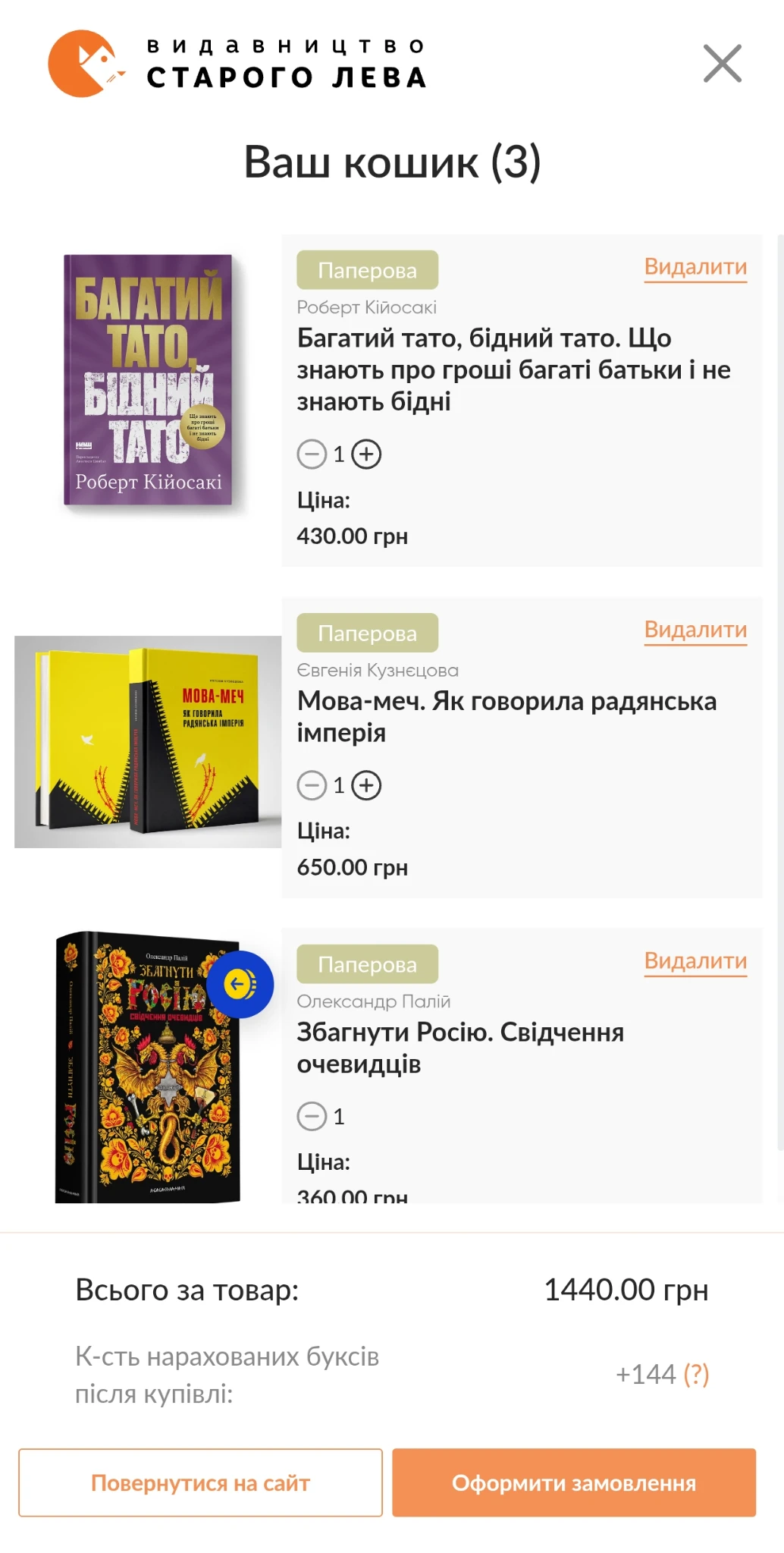Open 'Збагнути Росію' book cover
784x1553 pixels.
coord(144,1077)
